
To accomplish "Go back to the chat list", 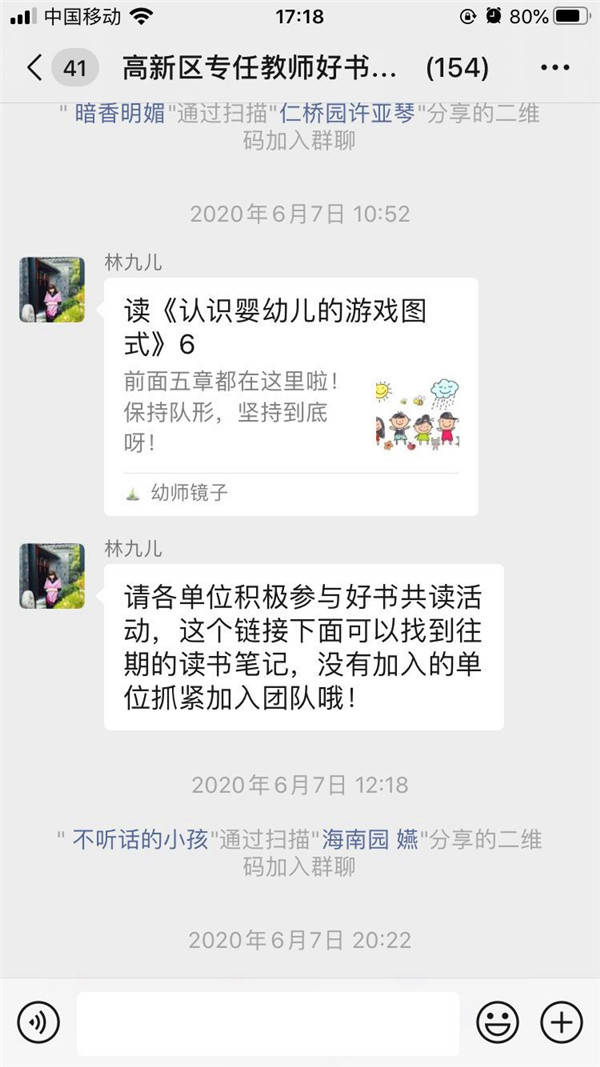I will click(x=36, y=68).
